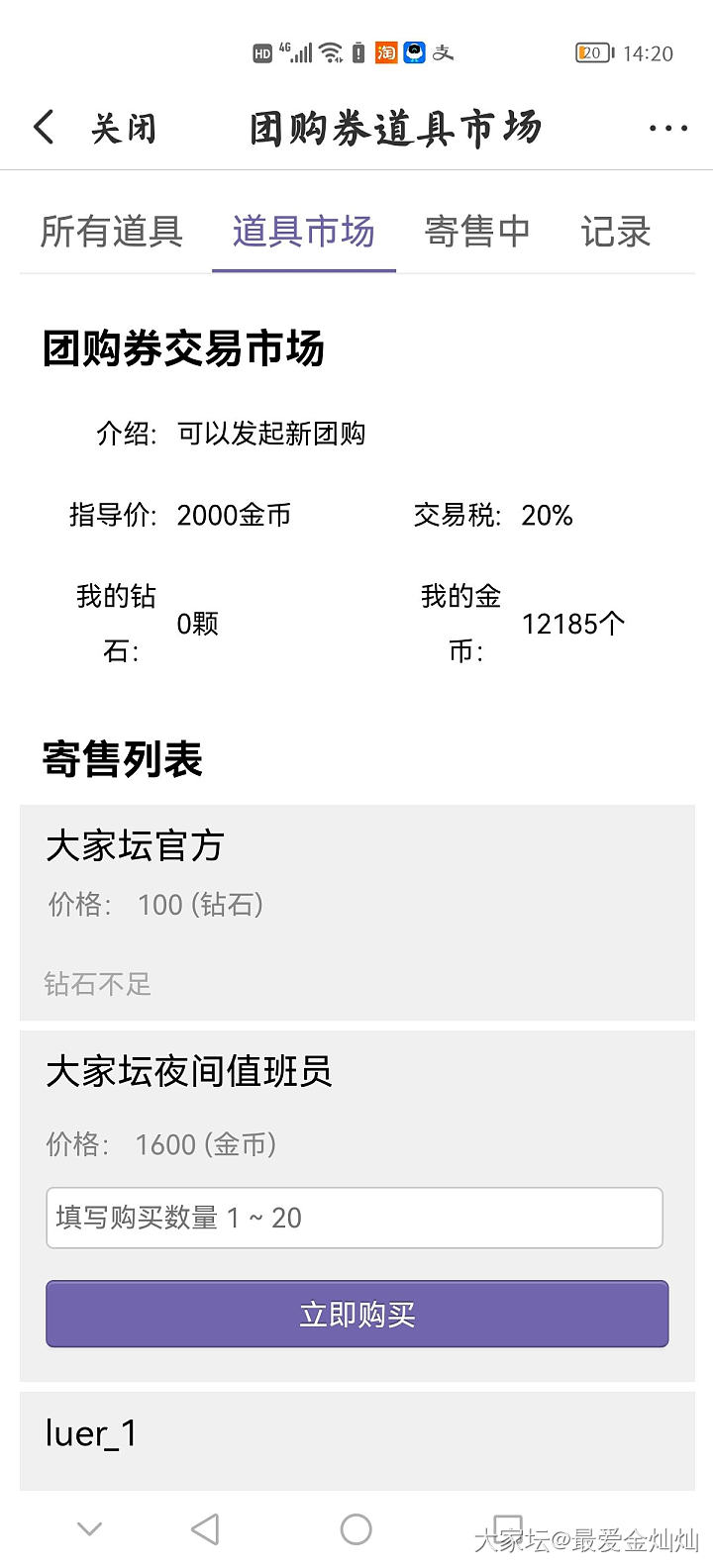This screenshot has height=1568, width=713.
Task: View the 记录 tab
Action: pos(615,232)
